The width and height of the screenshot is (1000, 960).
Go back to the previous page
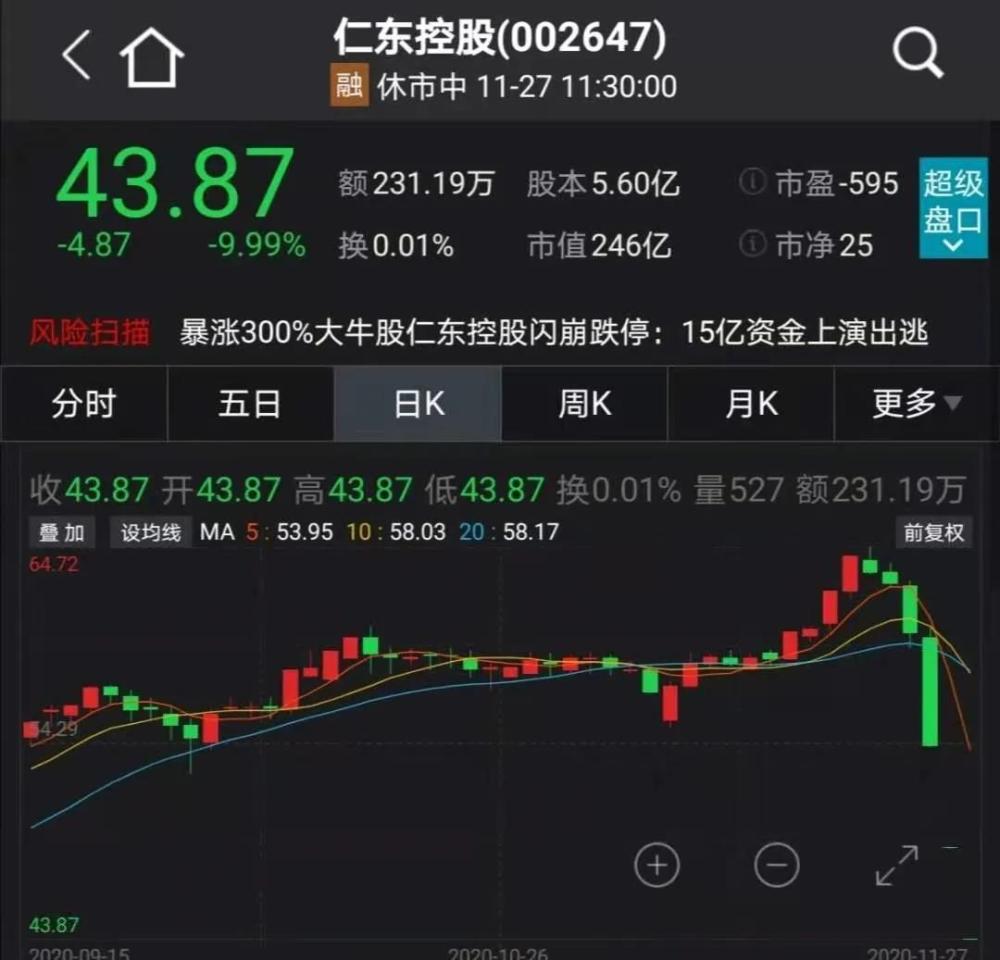tap(76, 56)
